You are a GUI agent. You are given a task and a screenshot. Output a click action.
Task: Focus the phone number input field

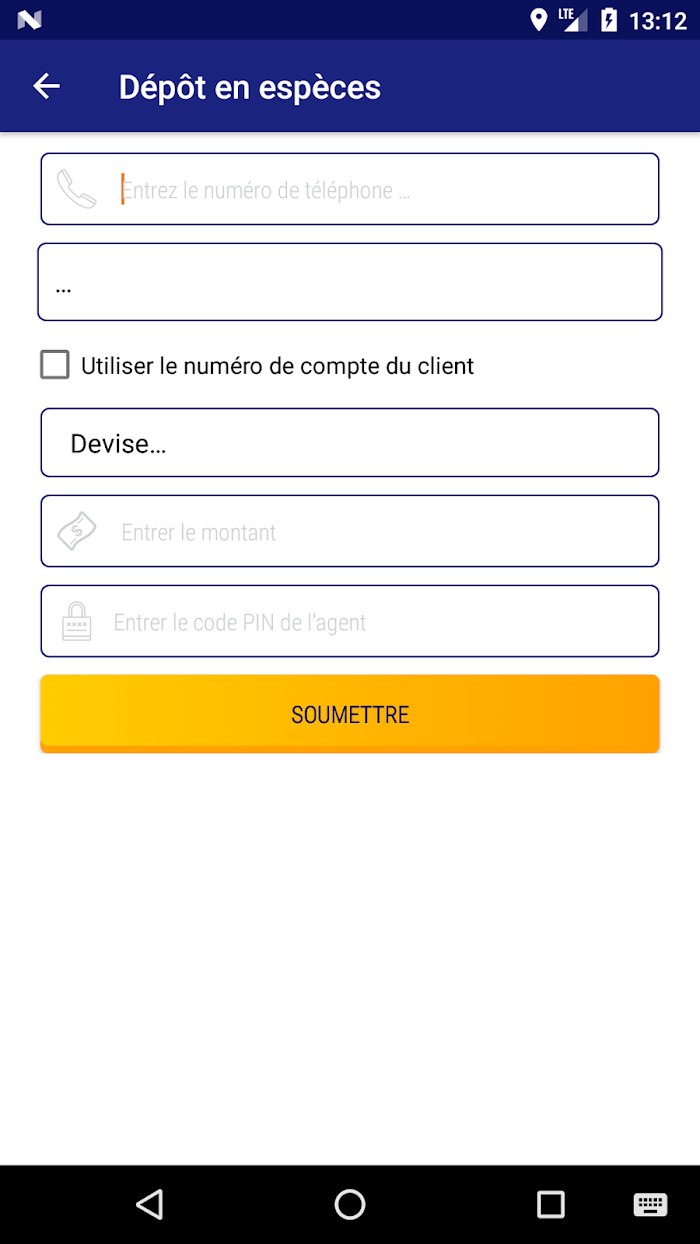coord(350,189)
